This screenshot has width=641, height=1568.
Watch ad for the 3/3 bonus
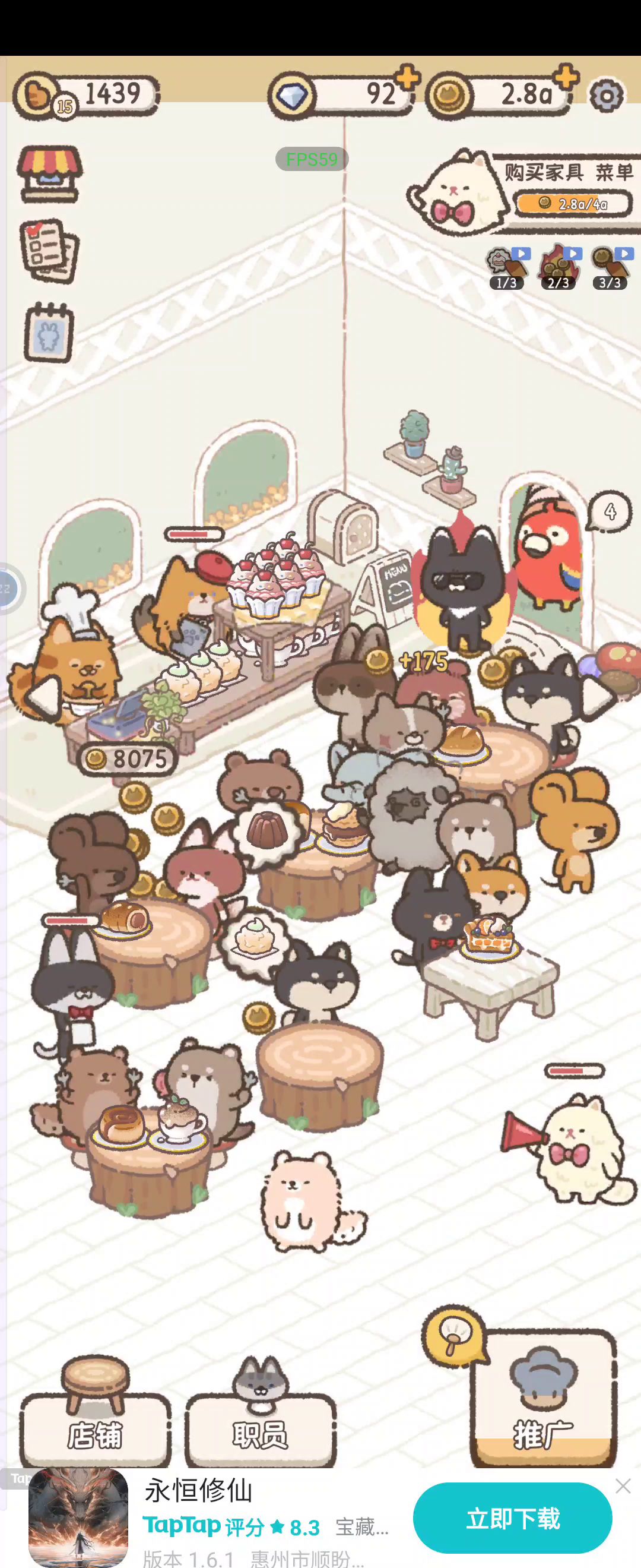click(611, 268)
